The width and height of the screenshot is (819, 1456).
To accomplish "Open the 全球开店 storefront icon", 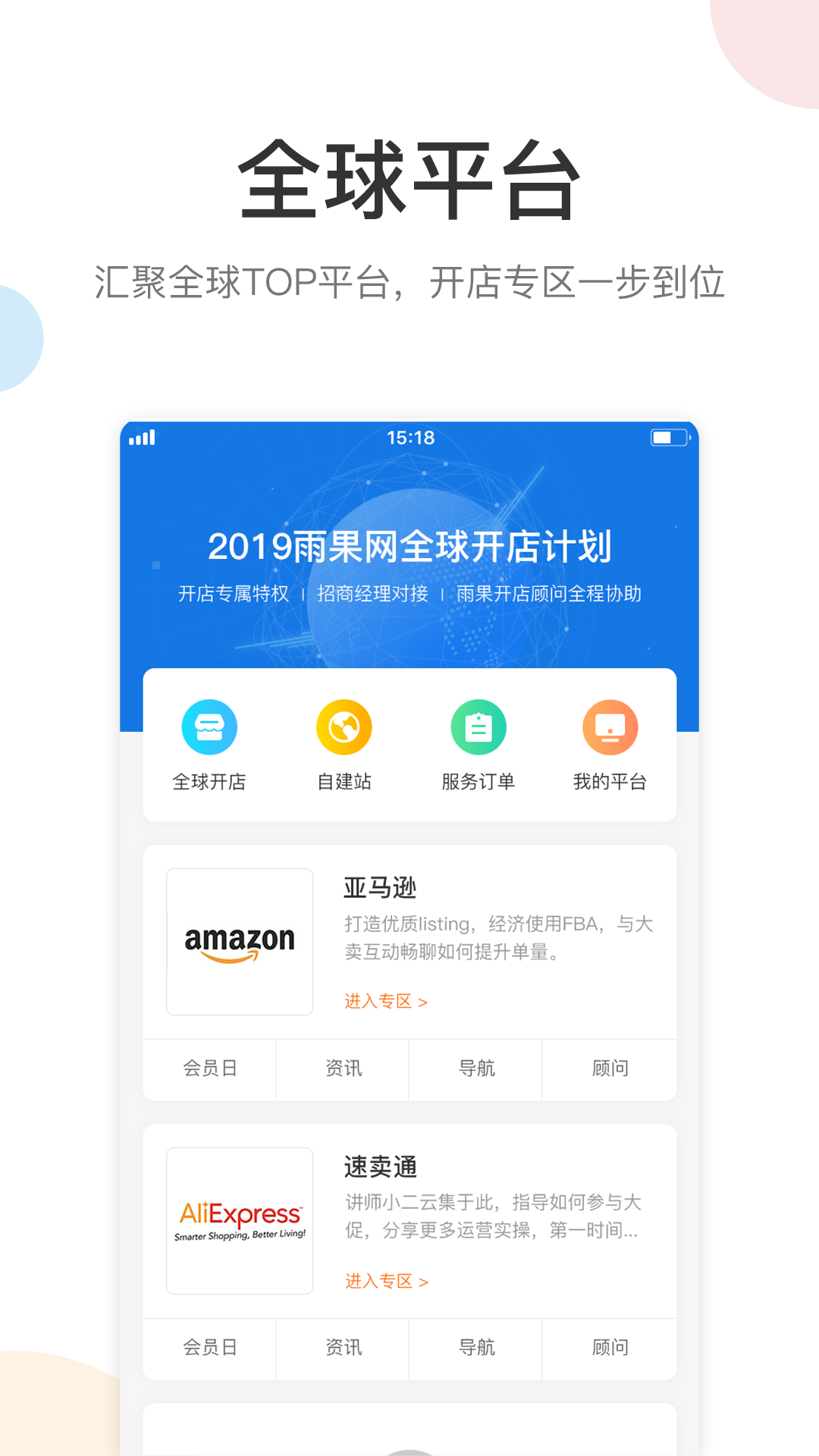I will pyautogui.click(x=210, y=726).
